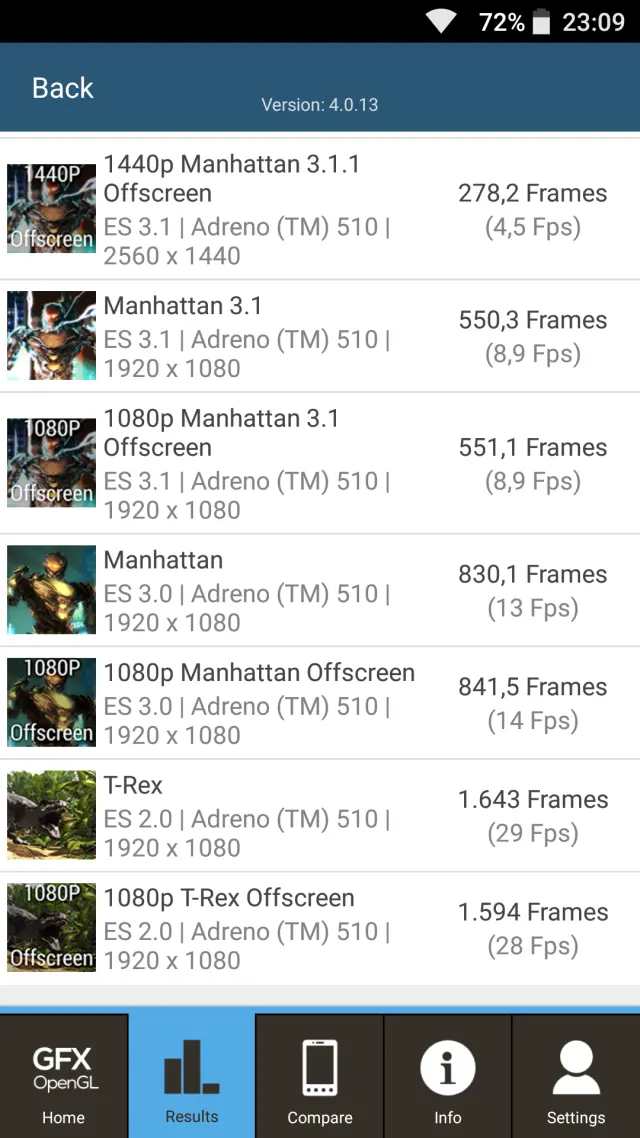Select the 1080p Manhattan Offscreen result

(x=320, y=703)
